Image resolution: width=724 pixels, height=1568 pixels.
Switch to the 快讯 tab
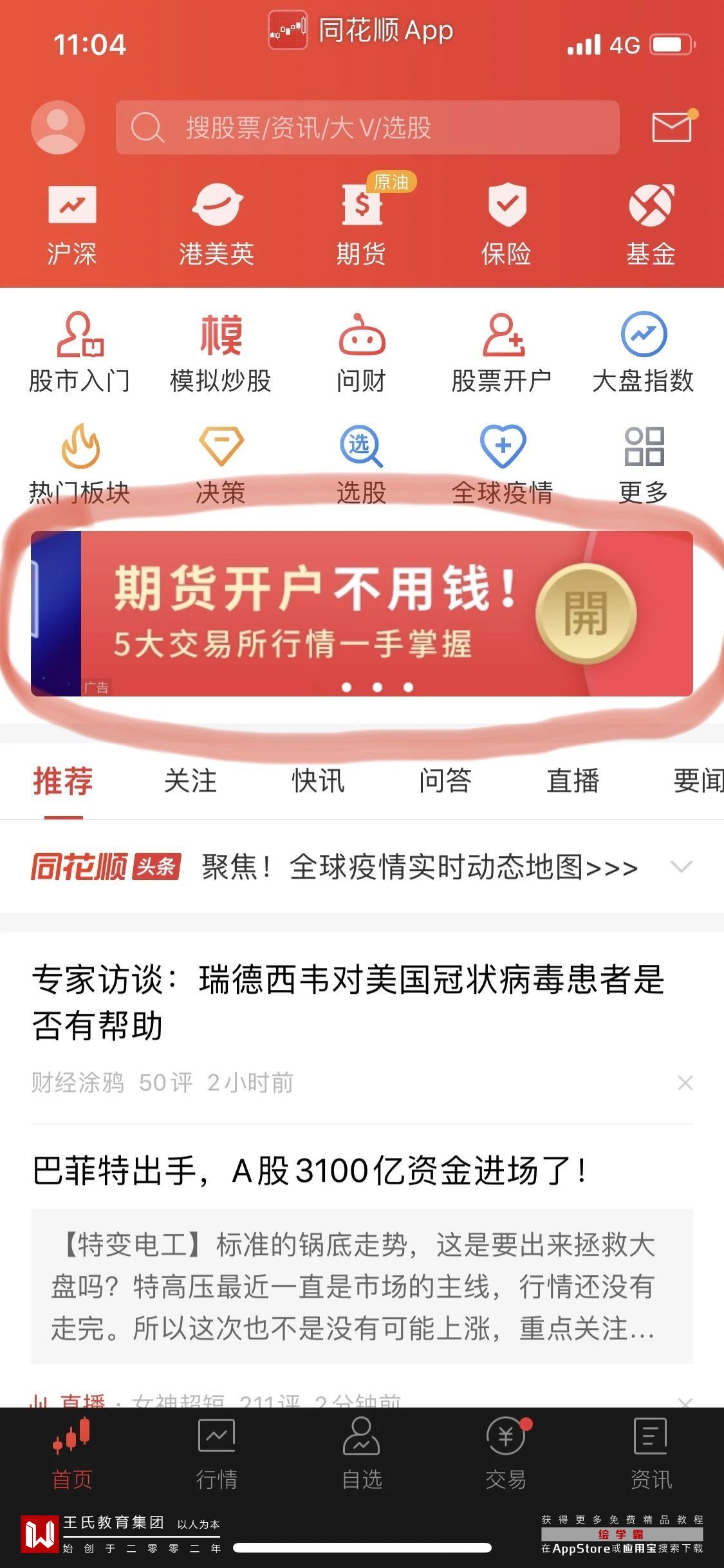pyautogui.click(x=318, y=781)
